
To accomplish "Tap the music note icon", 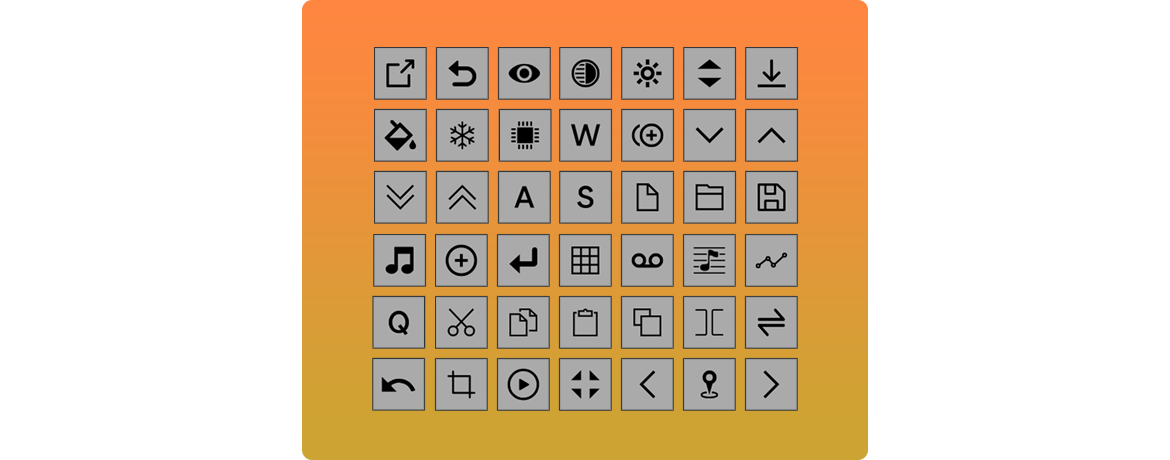I will point(399,260).
